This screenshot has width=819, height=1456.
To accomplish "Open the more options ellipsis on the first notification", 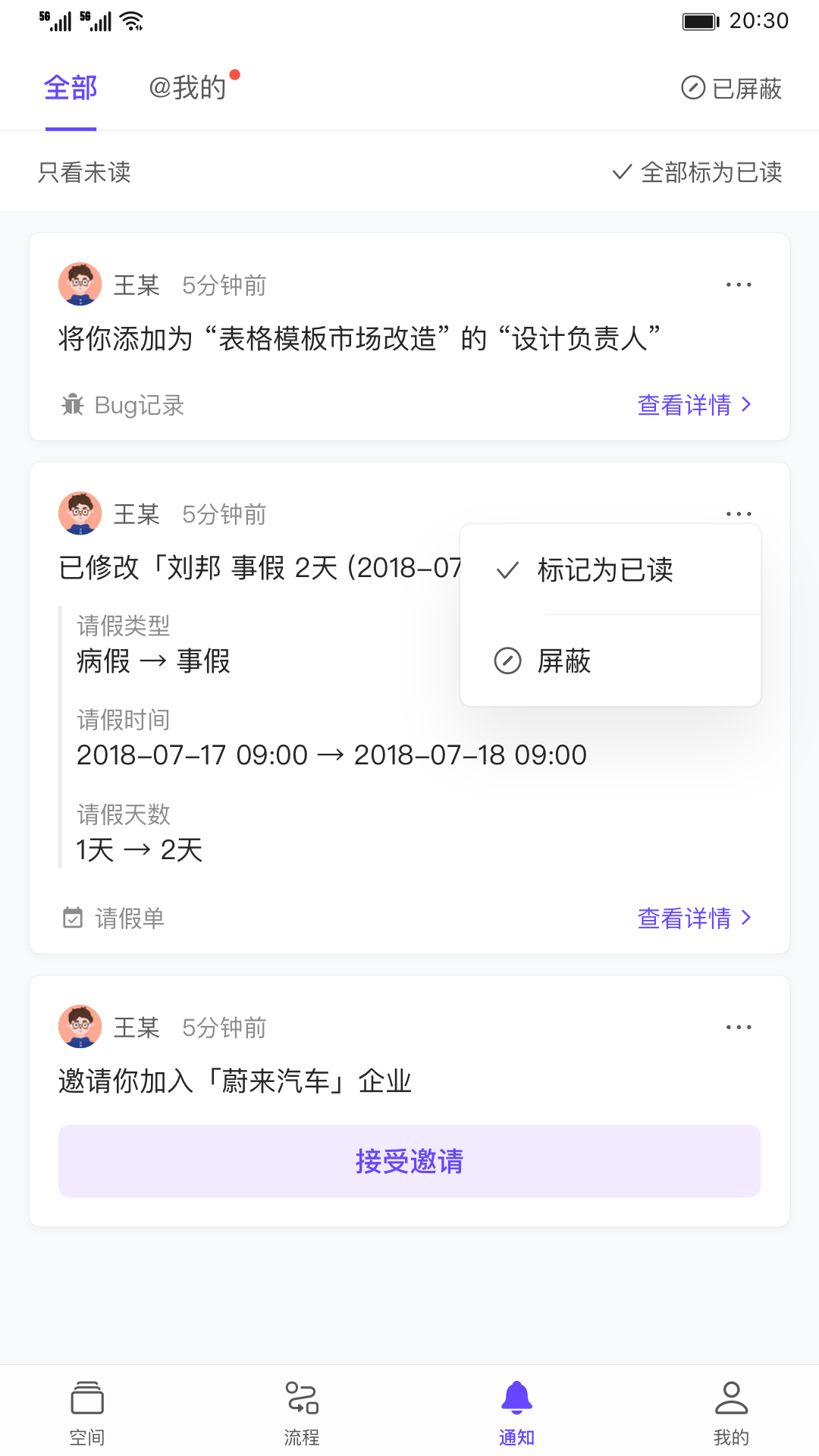I will coord(739,284).
